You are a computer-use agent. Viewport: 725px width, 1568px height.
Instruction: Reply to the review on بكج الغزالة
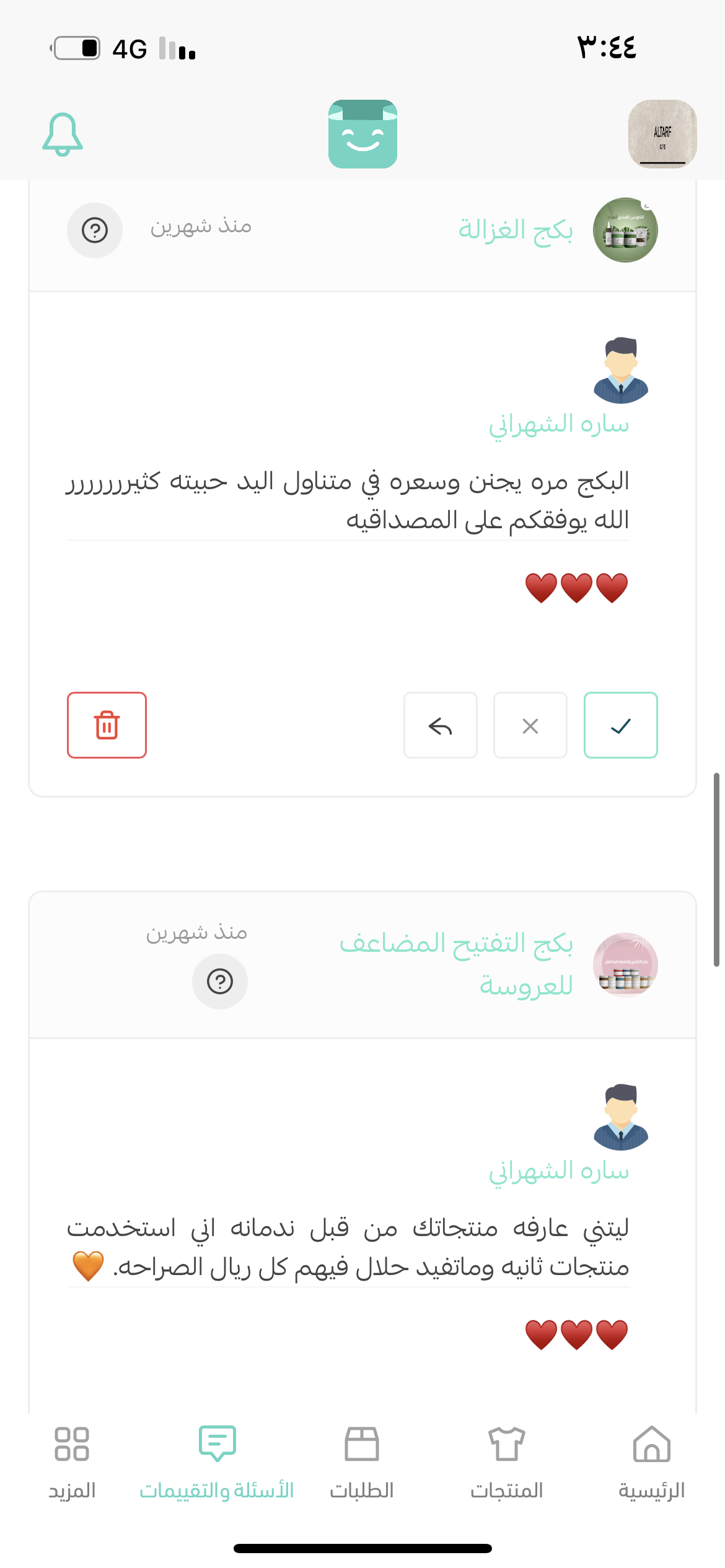tap(440, 725)
